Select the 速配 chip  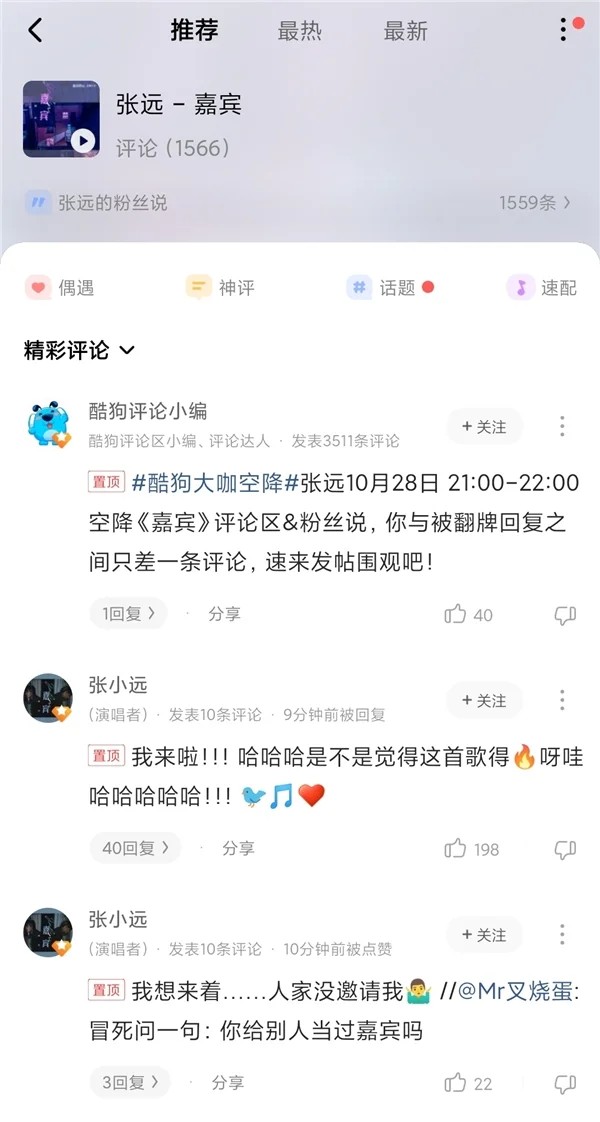pos(543,288)
